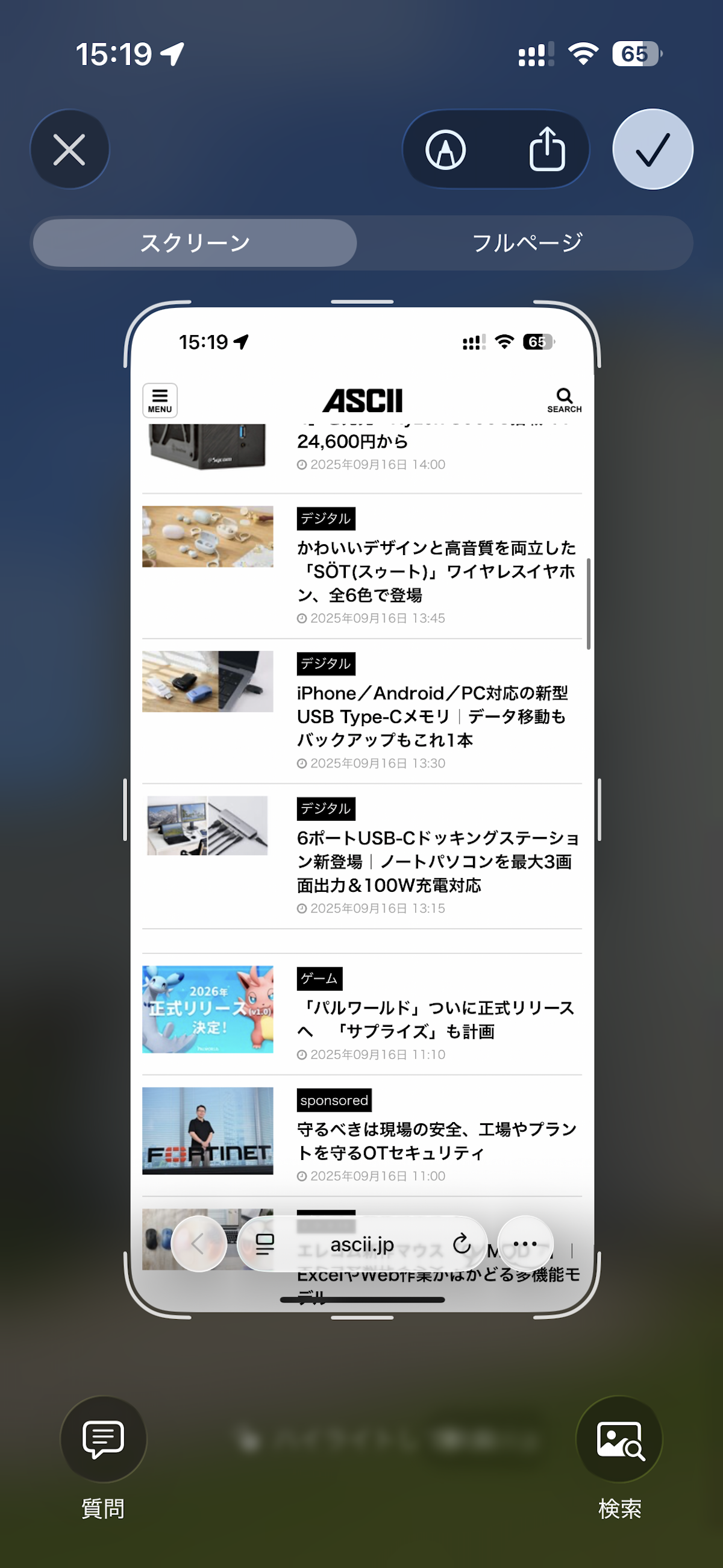Image resolution: width=723 pixels, height=1568 pixels.
Task: Select the screenshot preview image
Action: pyautogui.click(x=361, y=809)
